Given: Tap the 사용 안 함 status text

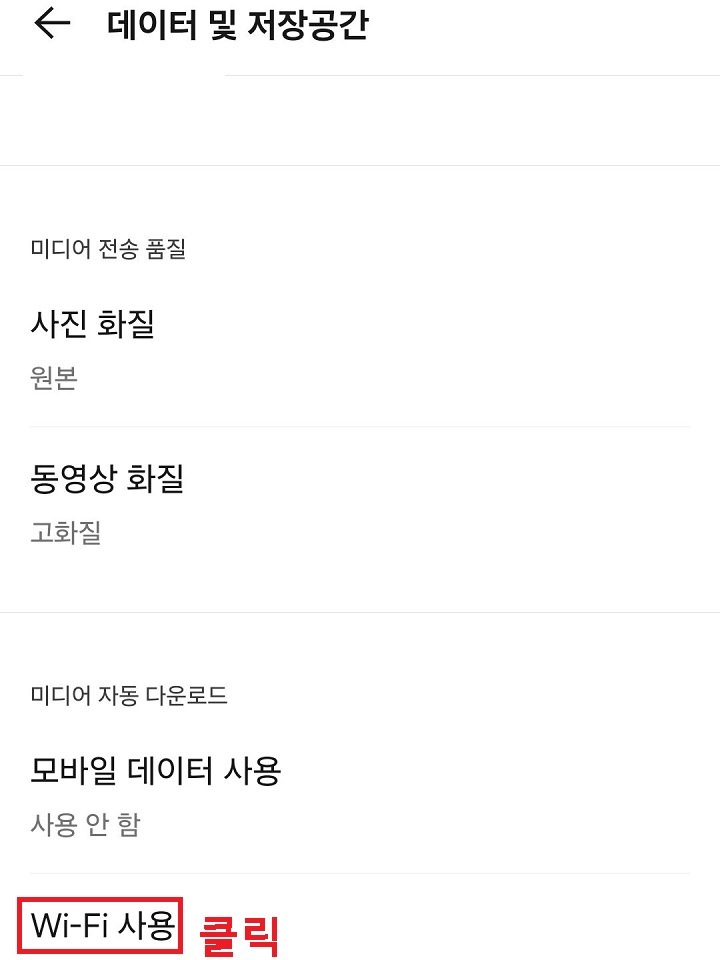Looking at the screenshot, I should pos(86,825).
